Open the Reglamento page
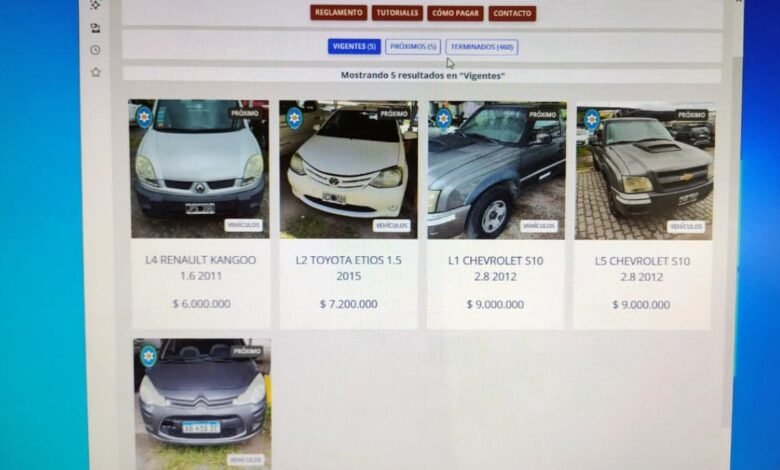This screenshot has width=780, height=470. coord(338,13)
